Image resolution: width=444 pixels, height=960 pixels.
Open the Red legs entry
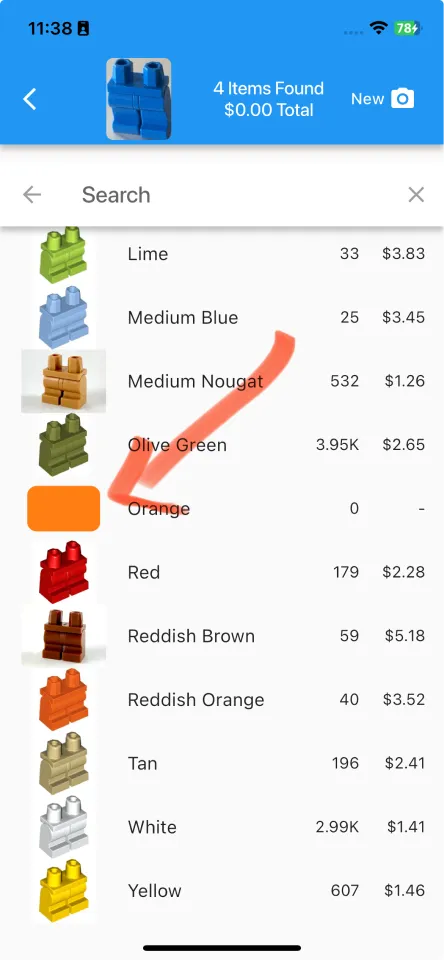point(222,572)
